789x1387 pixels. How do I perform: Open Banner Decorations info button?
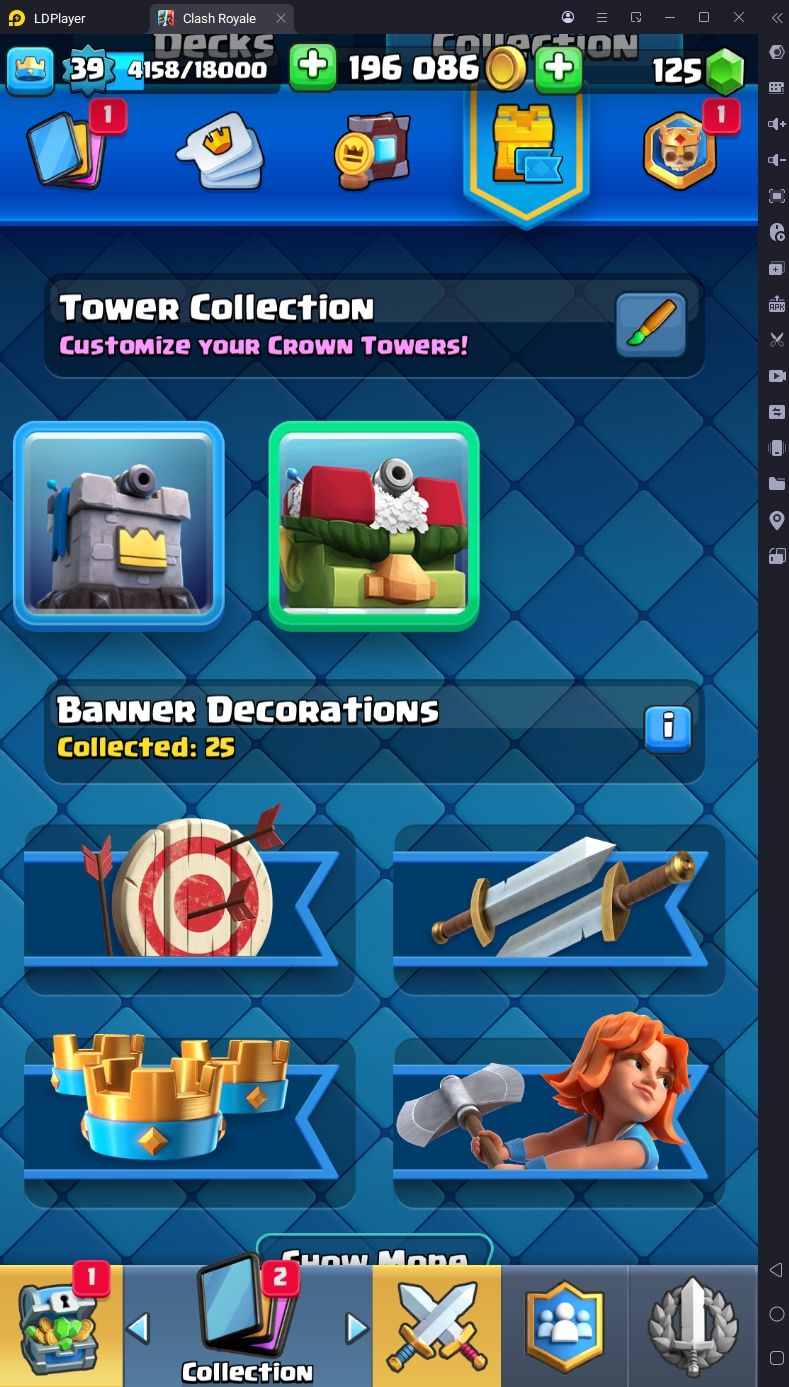click(x=668, y=729)
